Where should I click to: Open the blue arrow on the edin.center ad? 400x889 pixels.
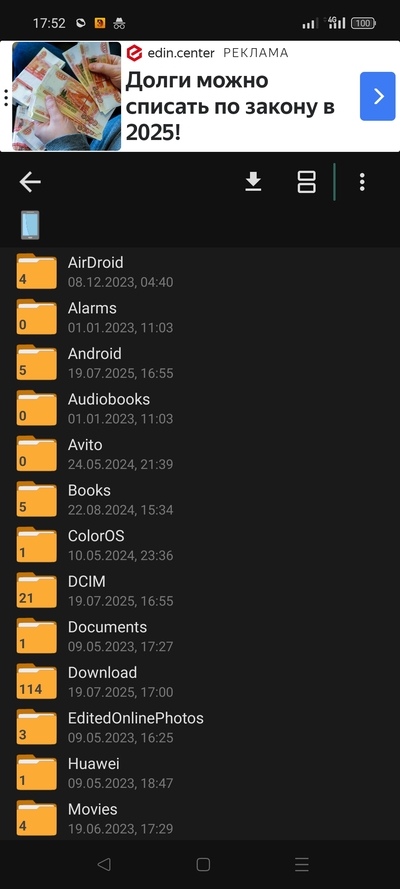[x=377, y=96]
